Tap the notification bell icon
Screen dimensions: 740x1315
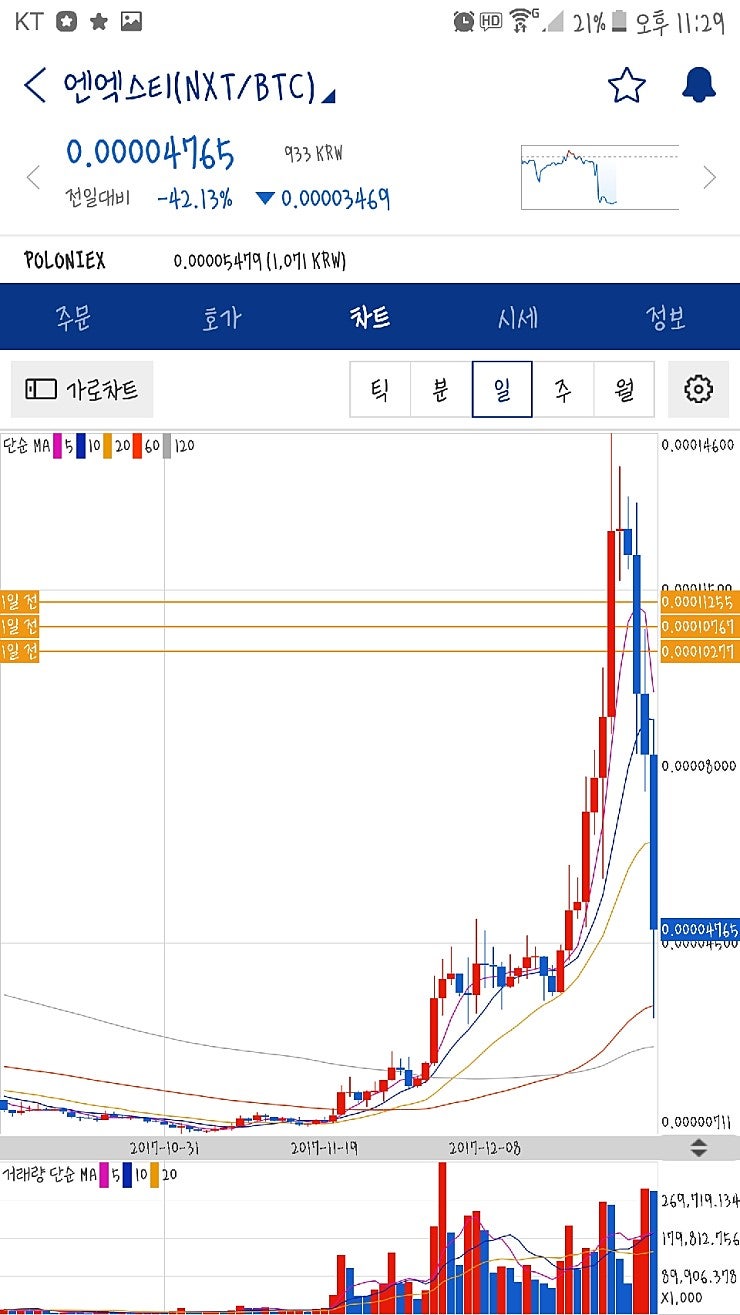click(697, 86)
